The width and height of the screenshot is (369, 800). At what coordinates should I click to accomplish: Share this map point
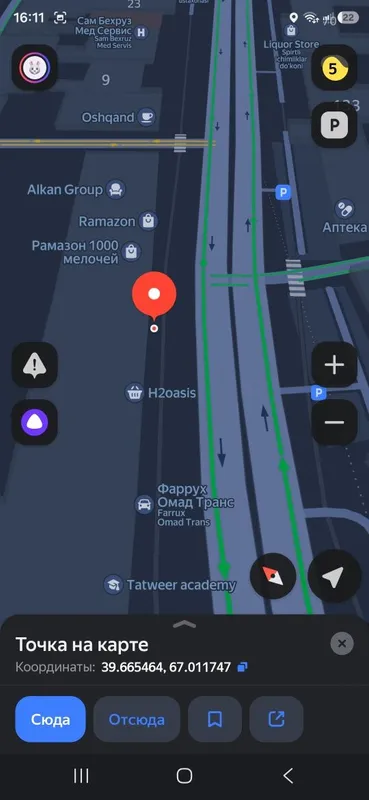276,719
